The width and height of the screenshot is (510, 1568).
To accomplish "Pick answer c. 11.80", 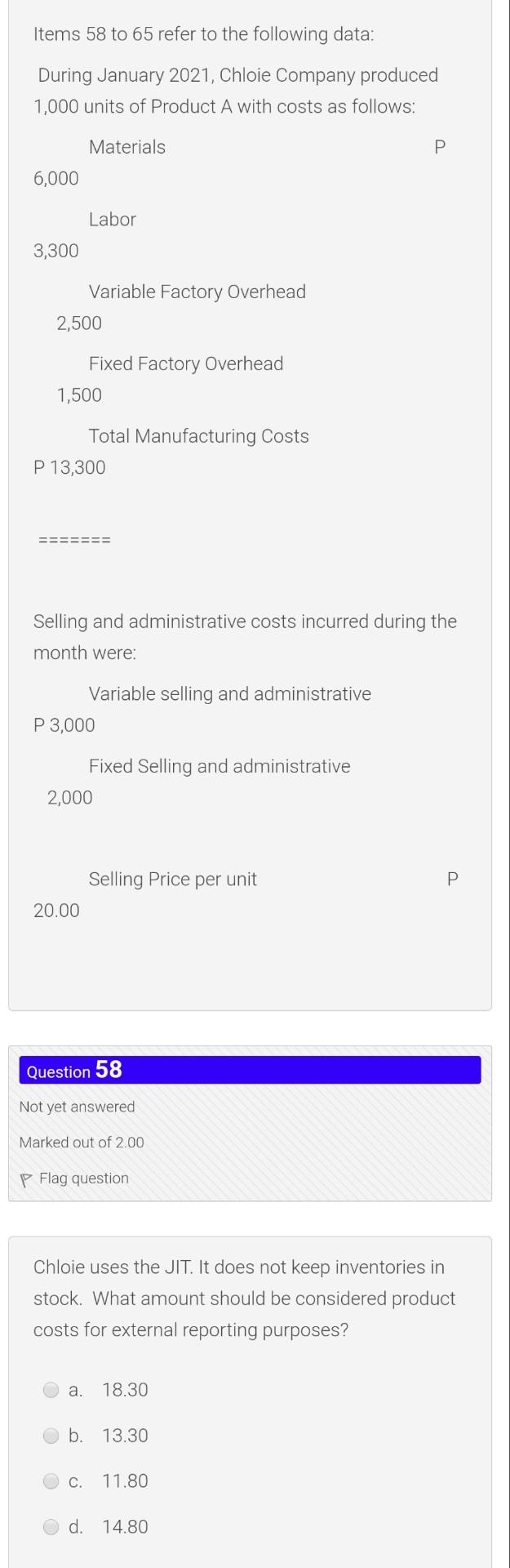I will point(52,1481).
